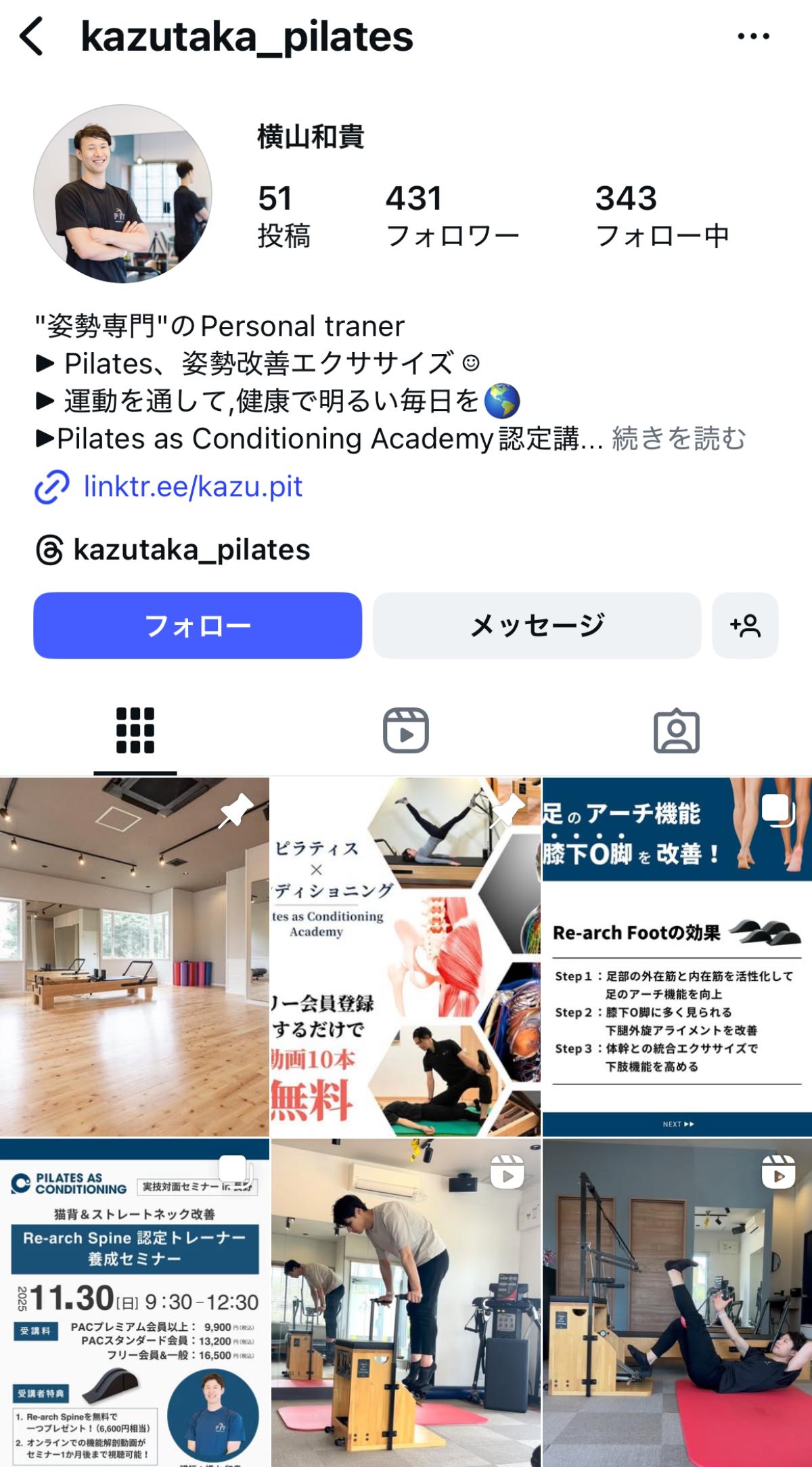The width and height of the screenshot is (812, 1467).
Task: Tap メッセージ to send a message
Action: [537, 626]
